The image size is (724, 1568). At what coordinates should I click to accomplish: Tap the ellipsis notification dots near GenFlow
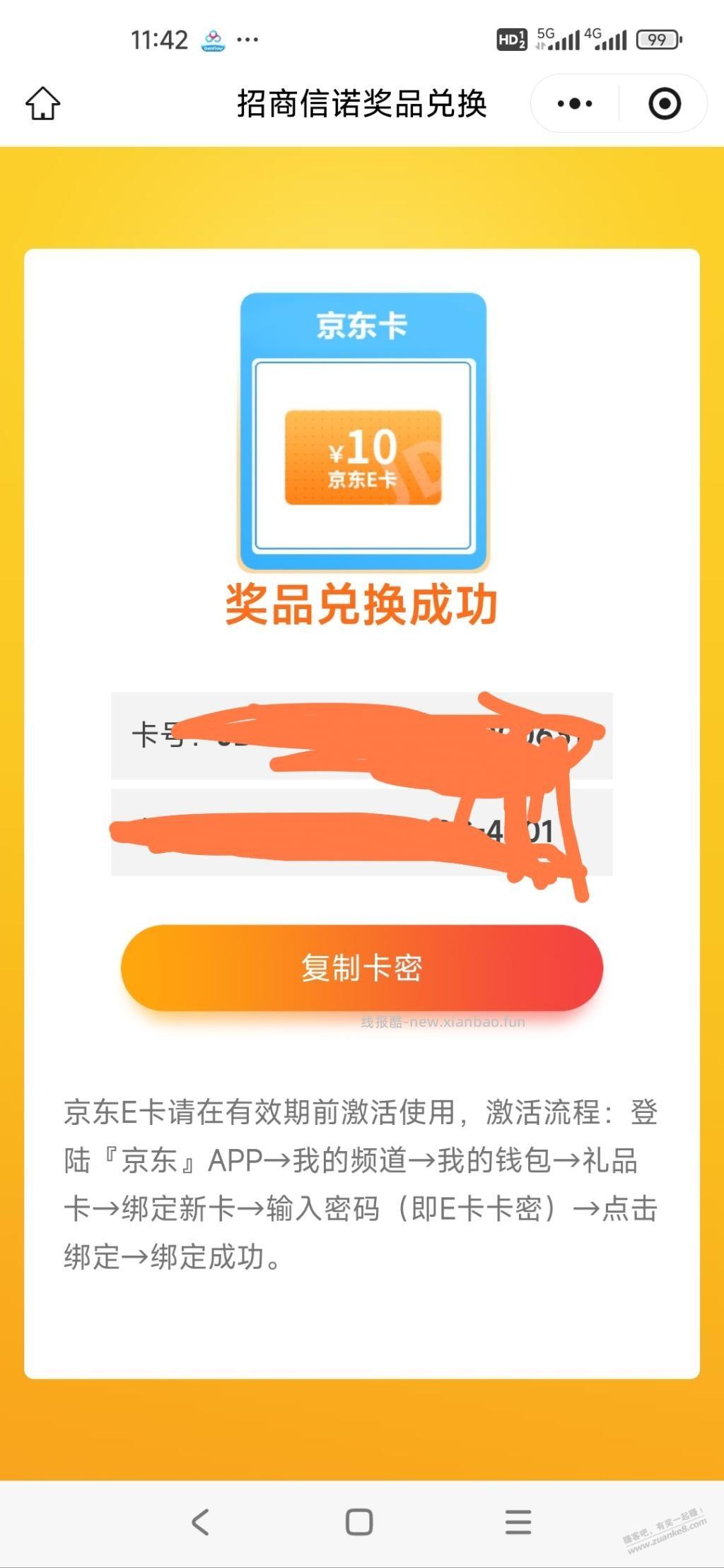(249, 40)
